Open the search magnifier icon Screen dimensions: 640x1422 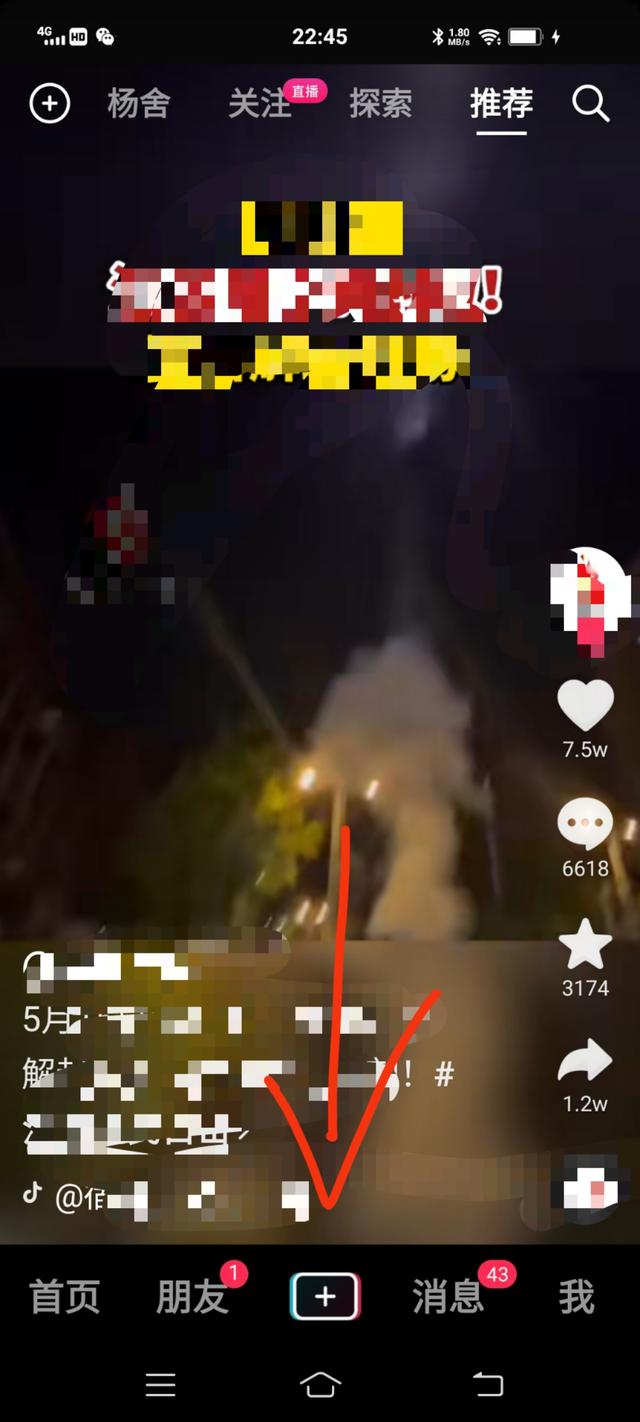pyautogui.click(x=590, y=103)
